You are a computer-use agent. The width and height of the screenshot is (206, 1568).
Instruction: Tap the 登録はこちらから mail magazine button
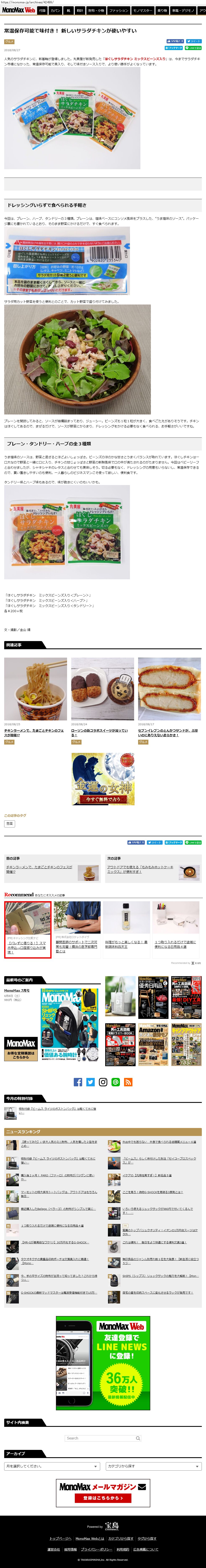coord(103,1498)
